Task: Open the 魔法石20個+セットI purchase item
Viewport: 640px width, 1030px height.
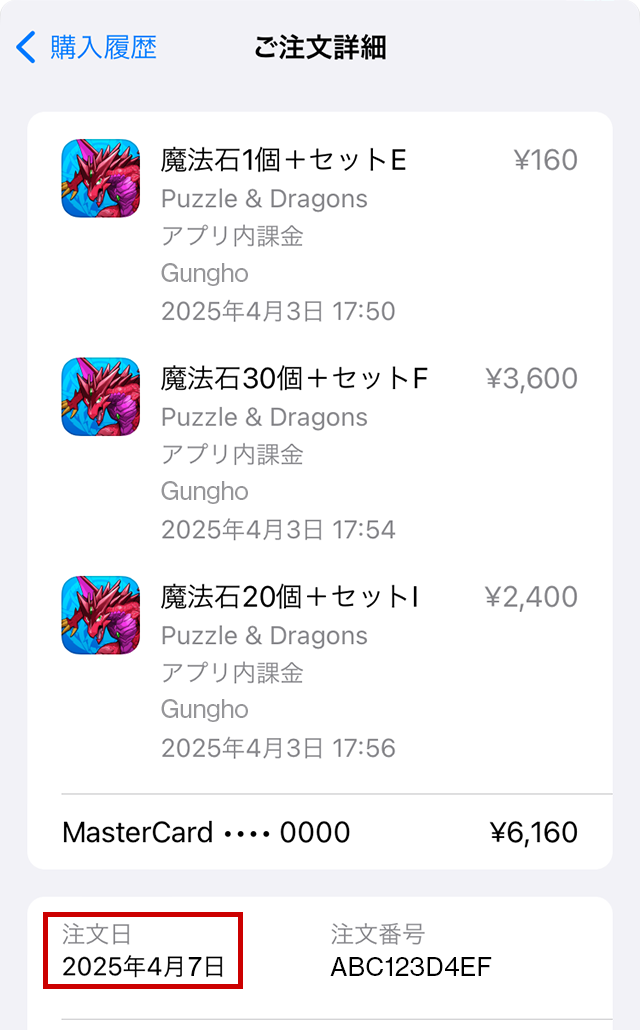Action: [x=289, y=597]
